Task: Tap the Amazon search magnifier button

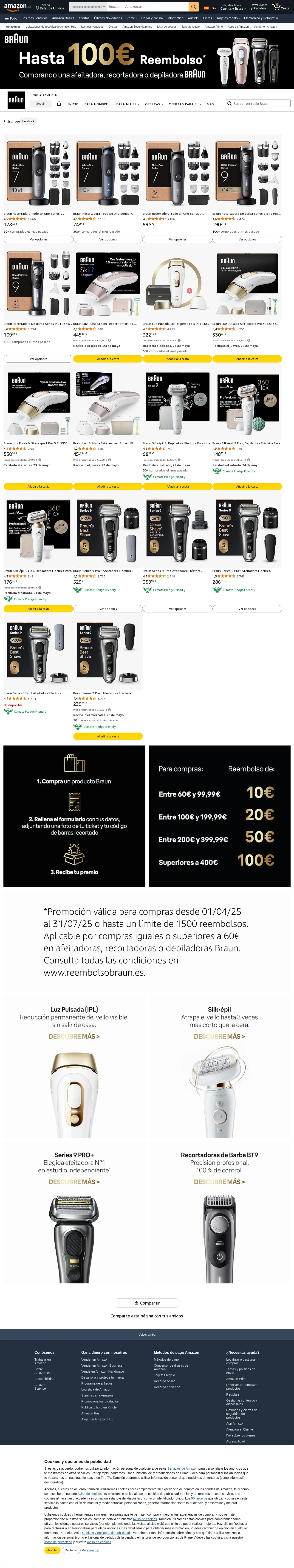Action: click(194, 7)
